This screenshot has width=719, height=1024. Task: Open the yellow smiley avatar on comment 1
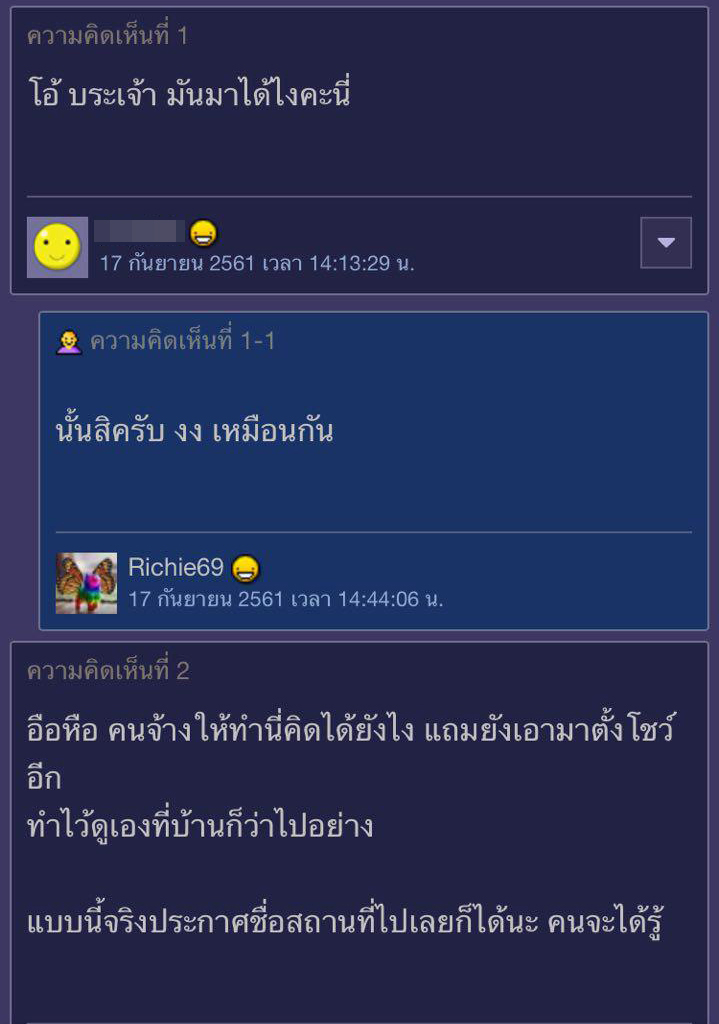click(57, 247)
